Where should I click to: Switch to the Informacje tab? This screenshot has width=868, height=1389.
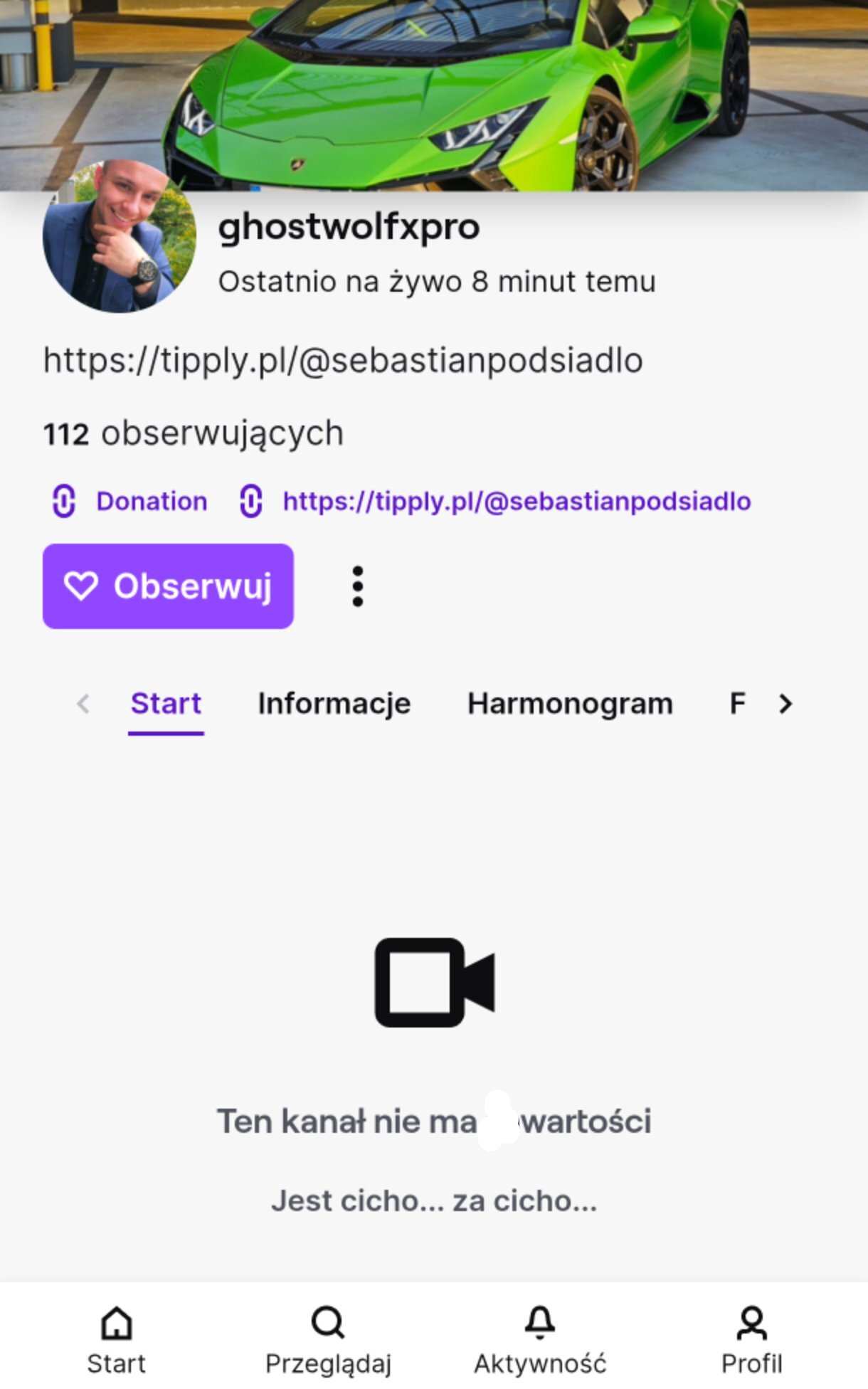click(x=334, y=704)
